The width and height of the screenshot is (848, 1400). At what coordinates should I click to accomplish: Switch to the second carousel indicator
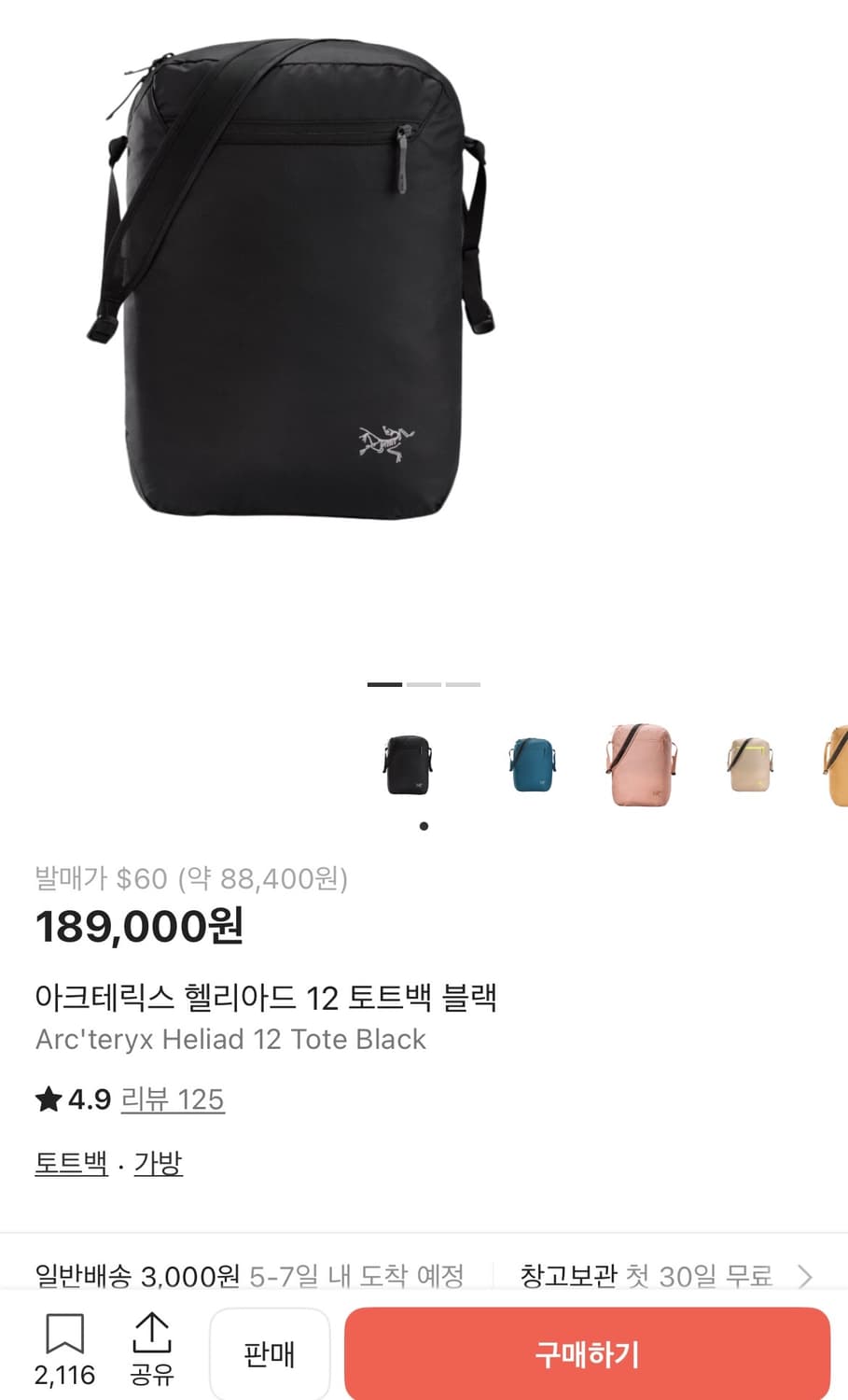pos(422,684)
